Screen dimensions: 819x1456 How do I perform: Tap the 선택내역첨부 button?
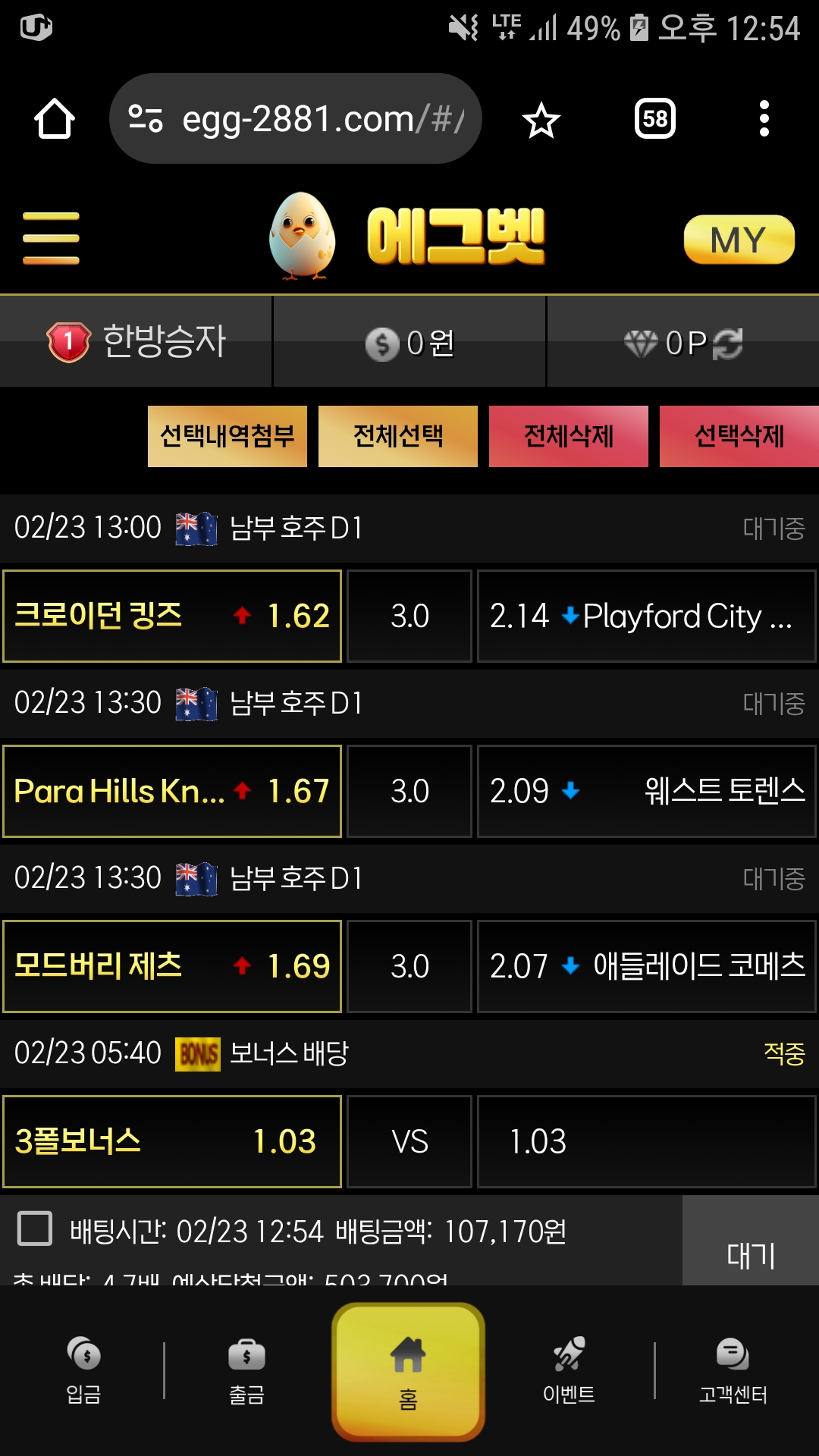pyautogui.click(x=227, y=436)
